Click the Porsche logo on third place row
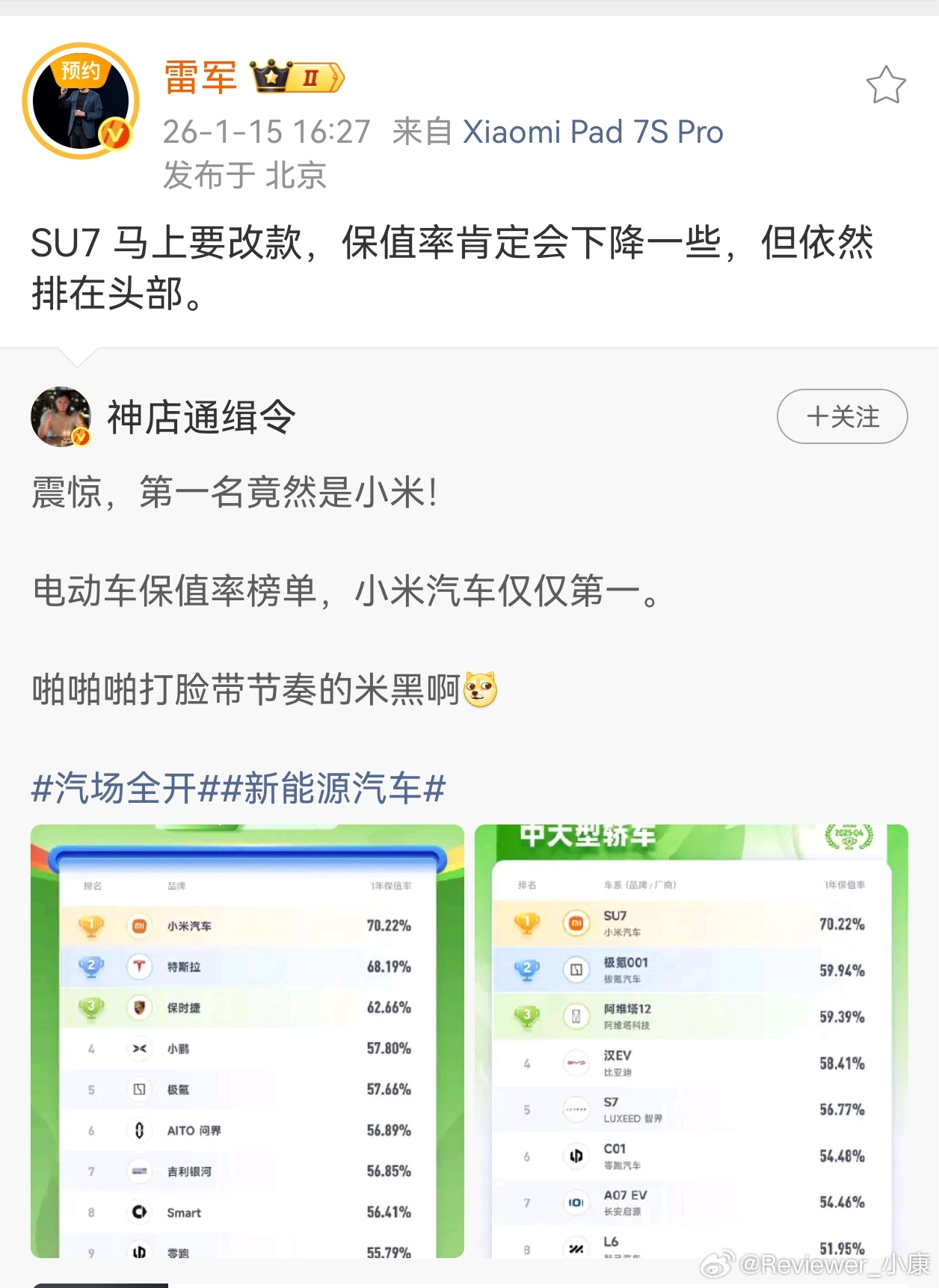939x1288 pixels. (x=139, y=1008)
